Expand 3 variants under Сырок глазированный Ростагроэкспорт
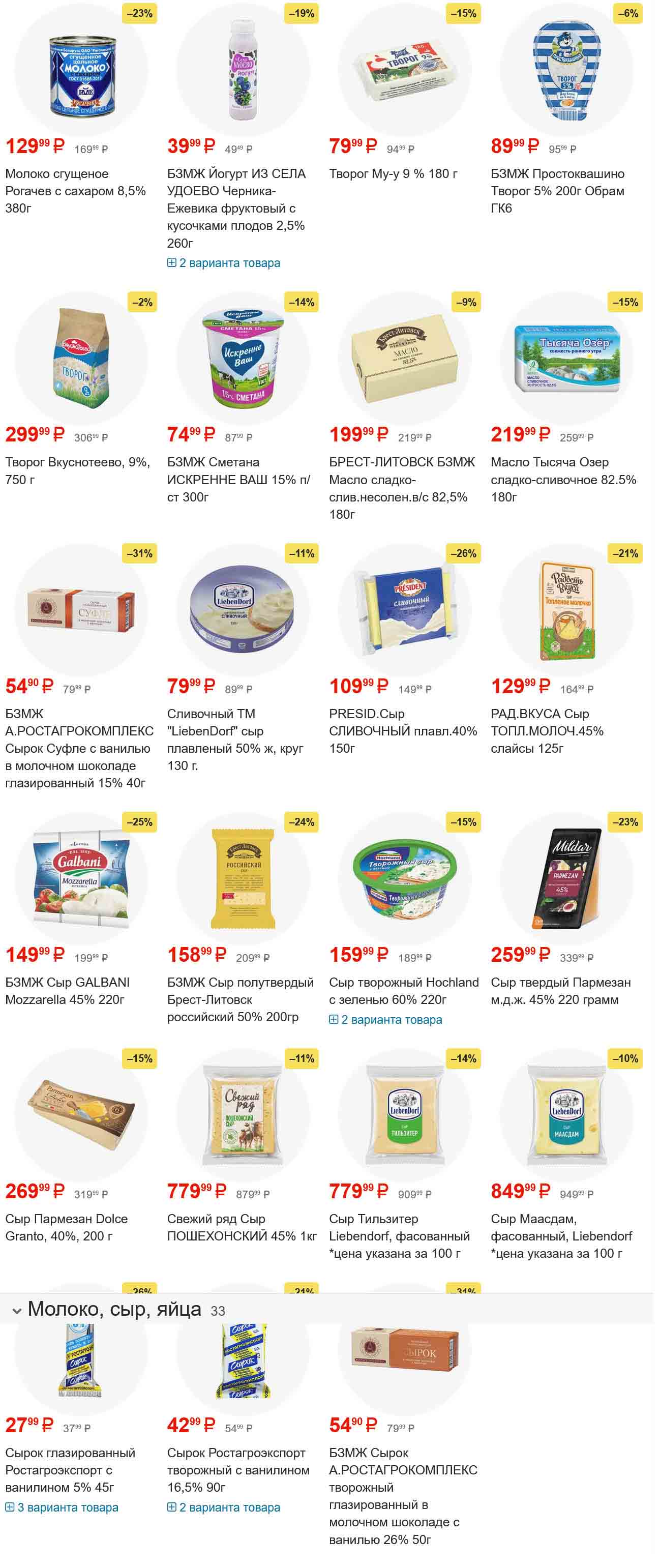Viewport: 660px width, 1568px height. tap(62, 1507)
